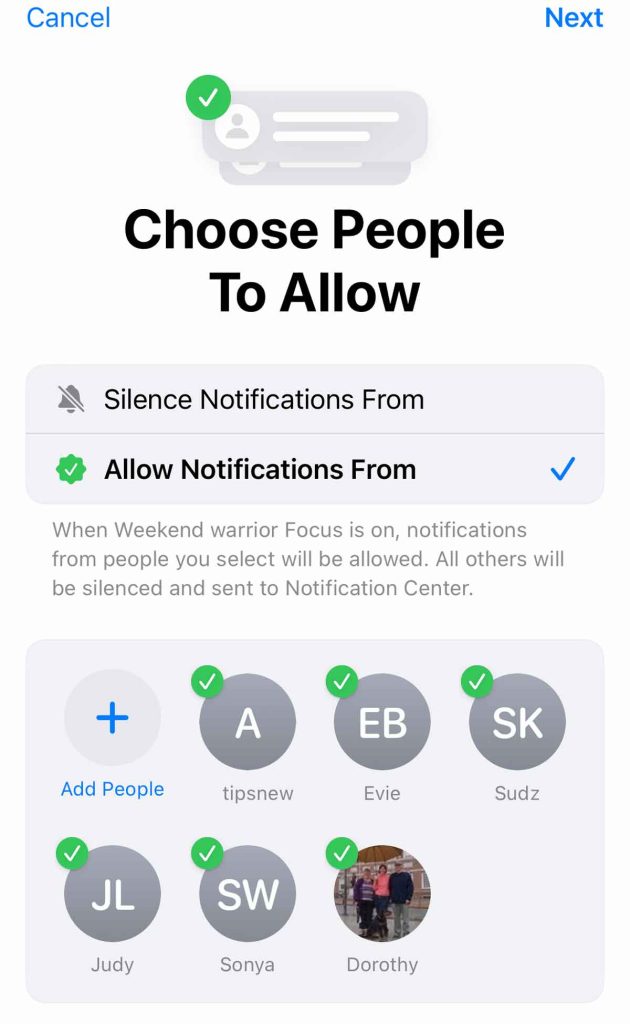The width and height of the screenshot is (630, 1024).
Task: Tap contact Dorothy
Action: (382, 895)
